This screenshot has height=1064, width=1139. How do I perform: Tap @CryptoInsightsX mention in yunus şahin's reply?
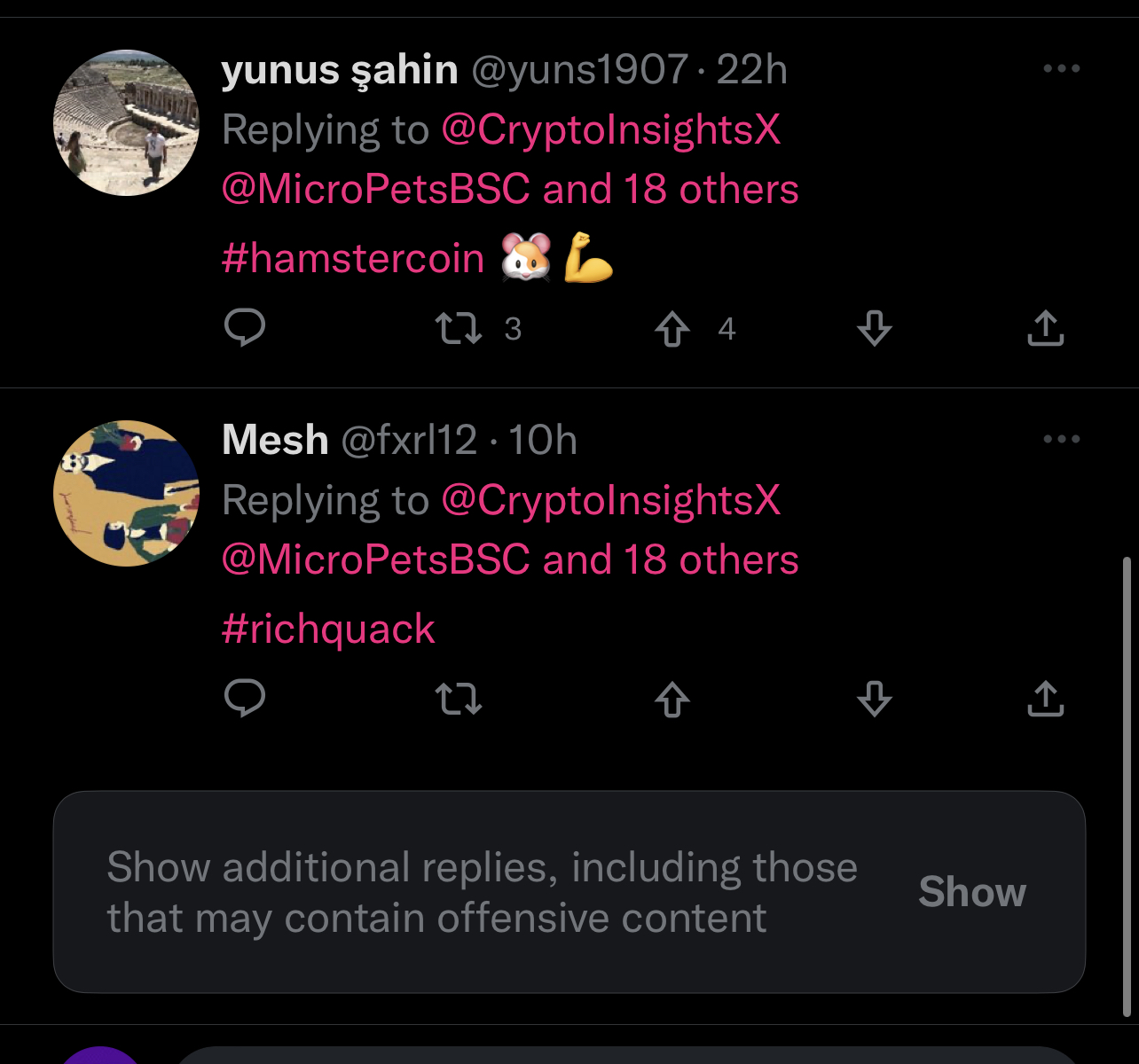pyautogui.click(x=610, y=129)
